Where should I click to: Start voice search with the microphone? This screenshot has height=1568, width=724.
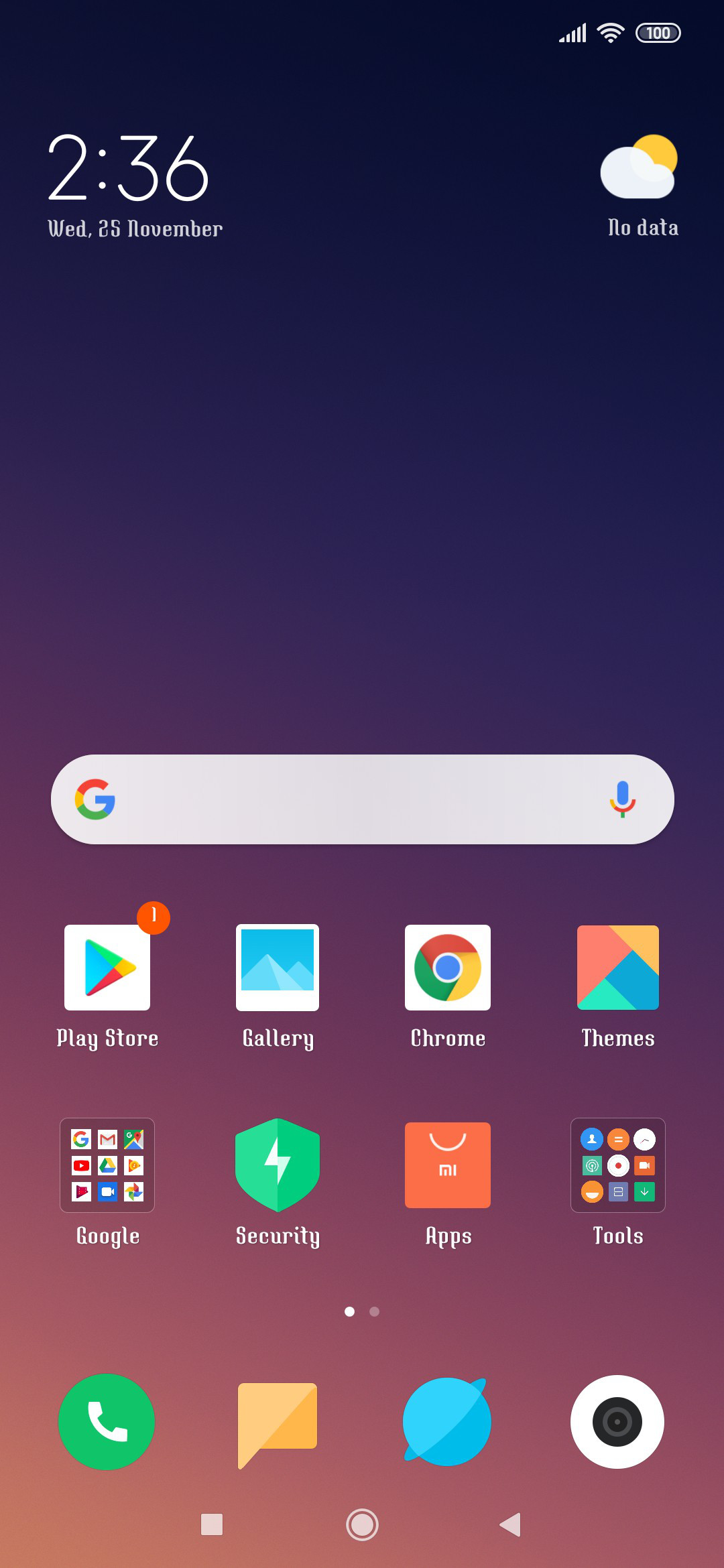(622, 799)
